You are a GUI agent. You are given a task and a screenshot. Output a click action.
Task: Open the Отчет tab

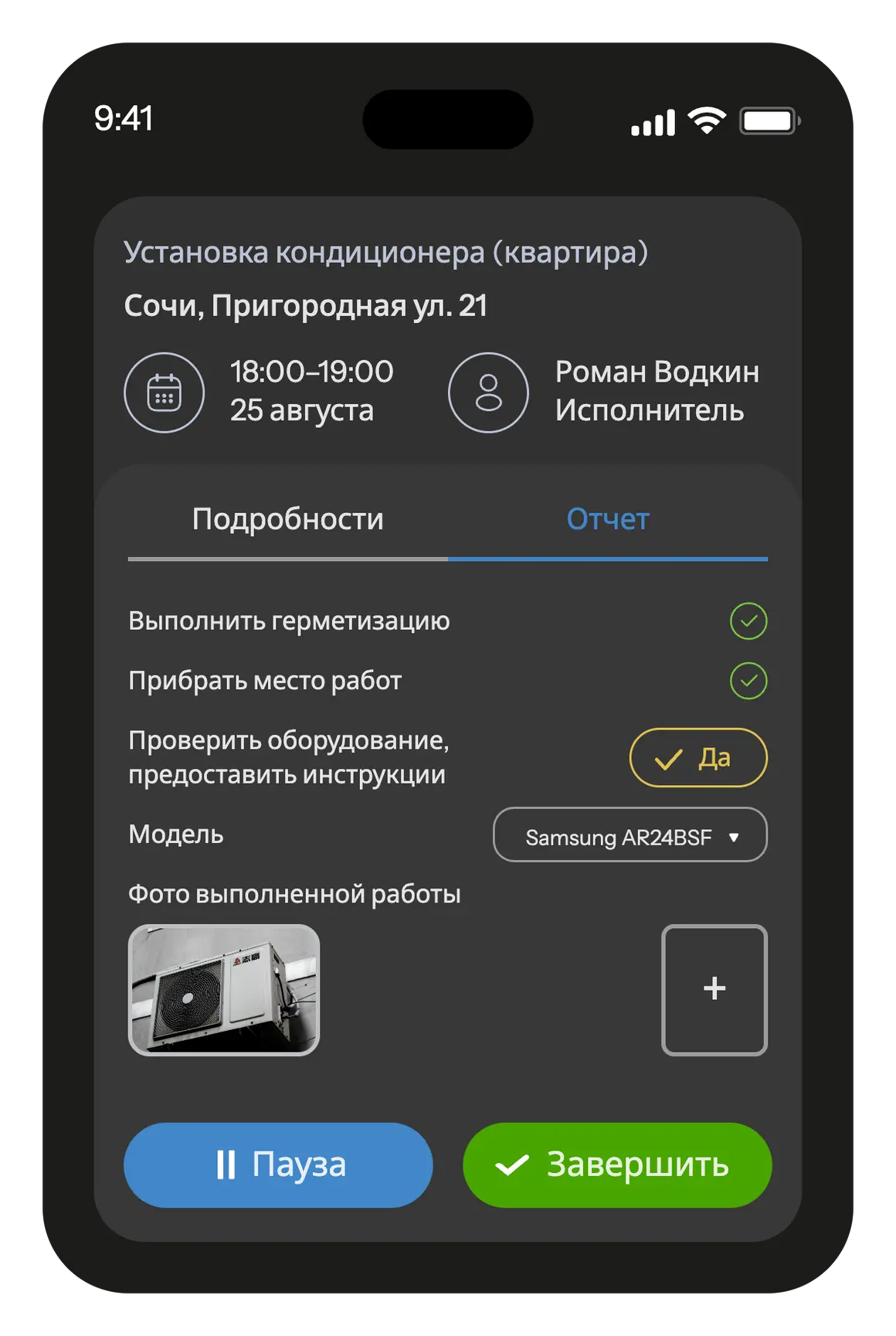tap(608, 519)
